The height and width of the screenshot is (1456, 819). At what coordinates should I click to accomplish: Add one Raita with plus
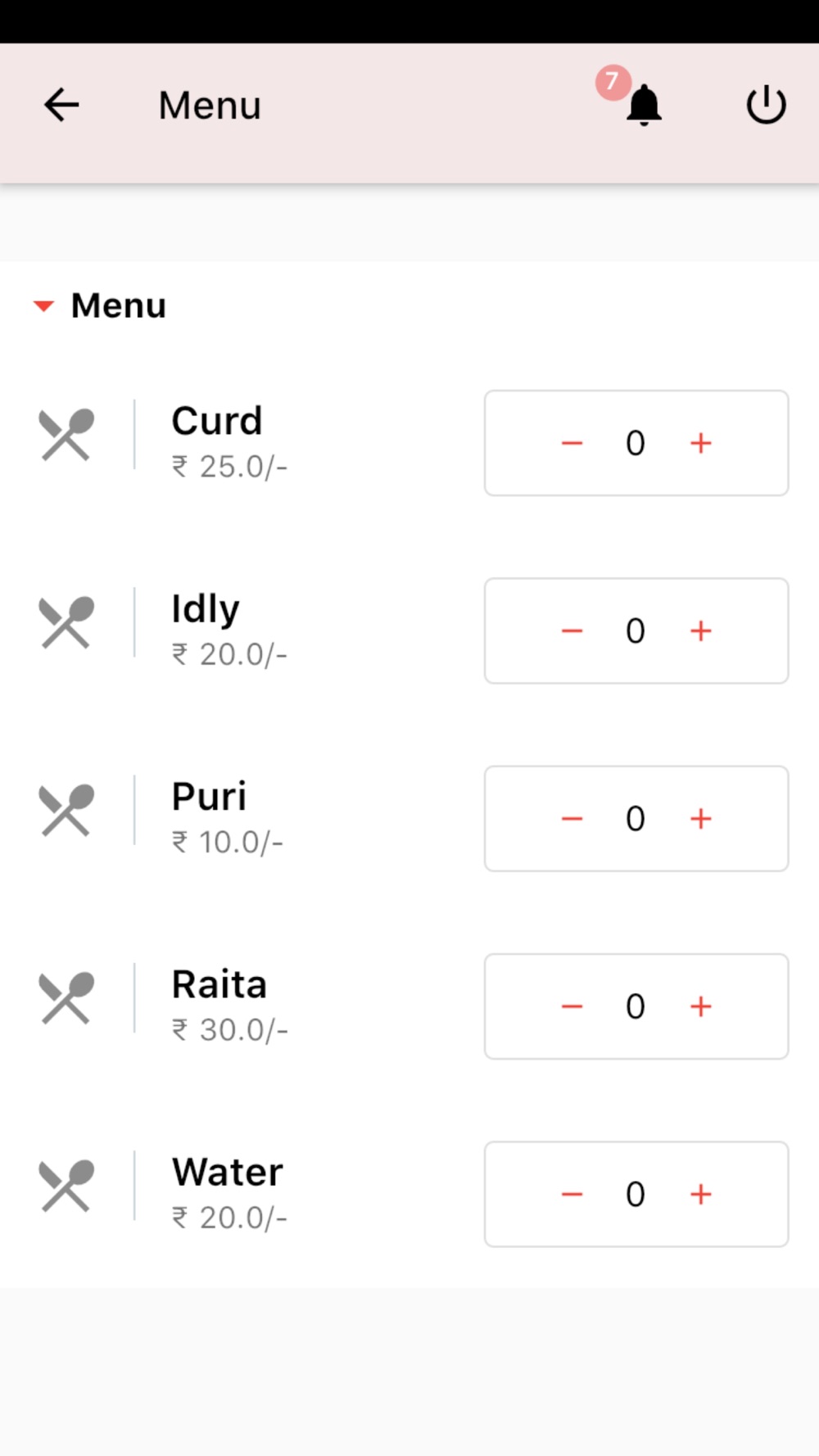[x=700, y=1006]
